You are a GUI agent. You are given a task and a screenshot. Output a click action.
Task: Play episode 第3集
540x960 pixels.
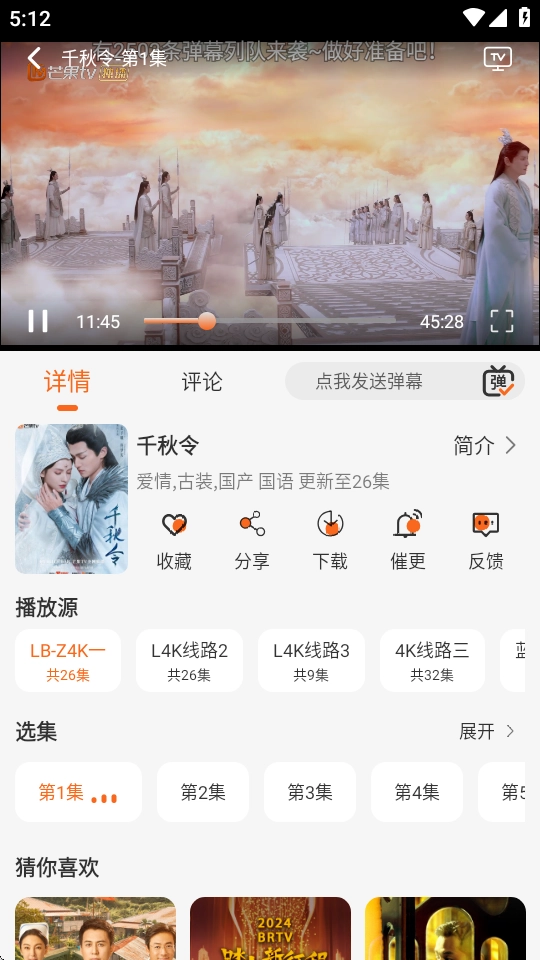coord(310,792)
